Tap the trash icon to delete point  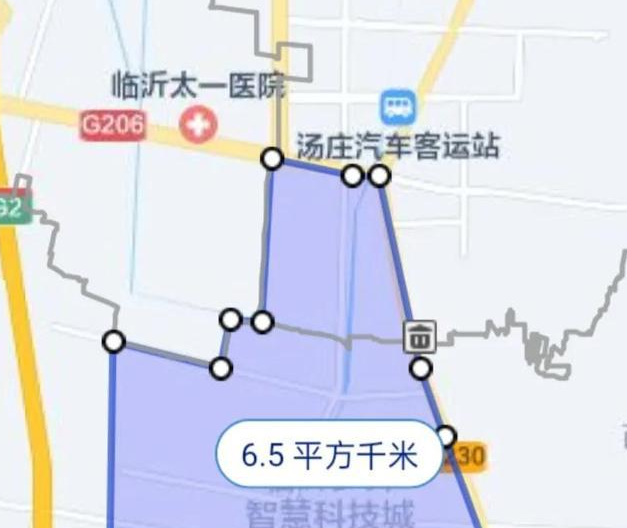420,337
